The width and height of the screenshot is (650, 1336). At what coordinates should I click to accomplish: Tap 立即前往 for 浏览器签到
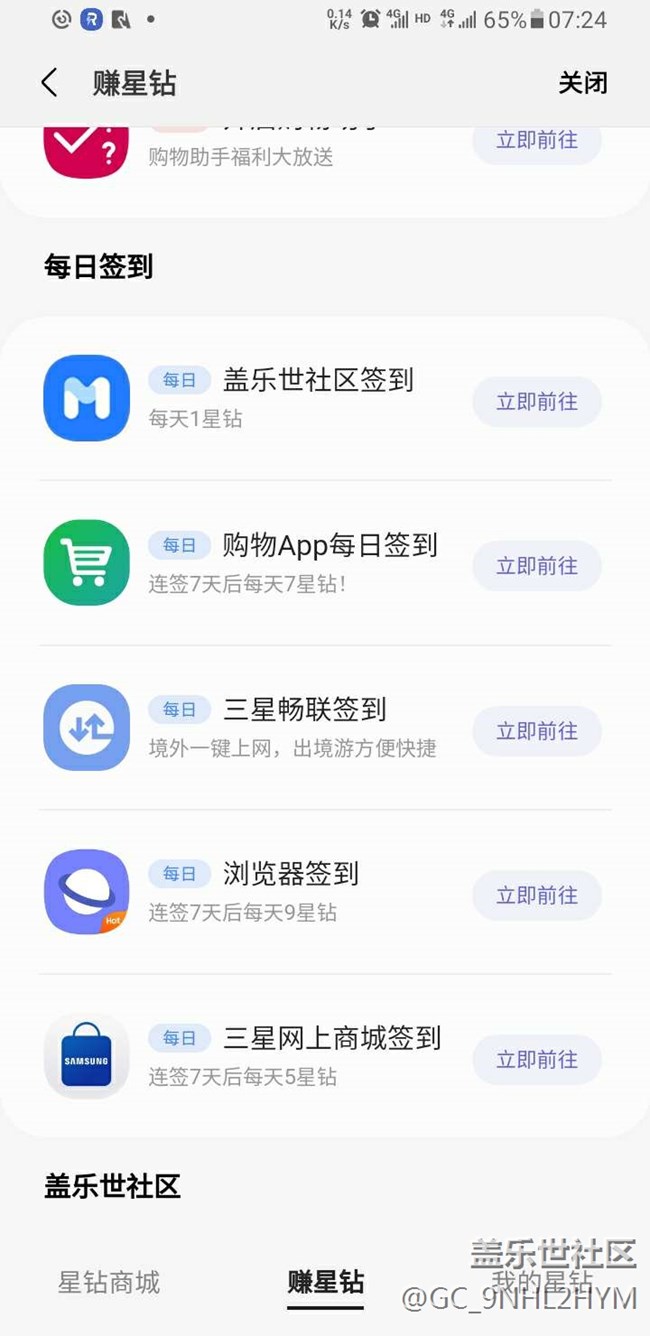pyautogui.click(x=537, y=895)
